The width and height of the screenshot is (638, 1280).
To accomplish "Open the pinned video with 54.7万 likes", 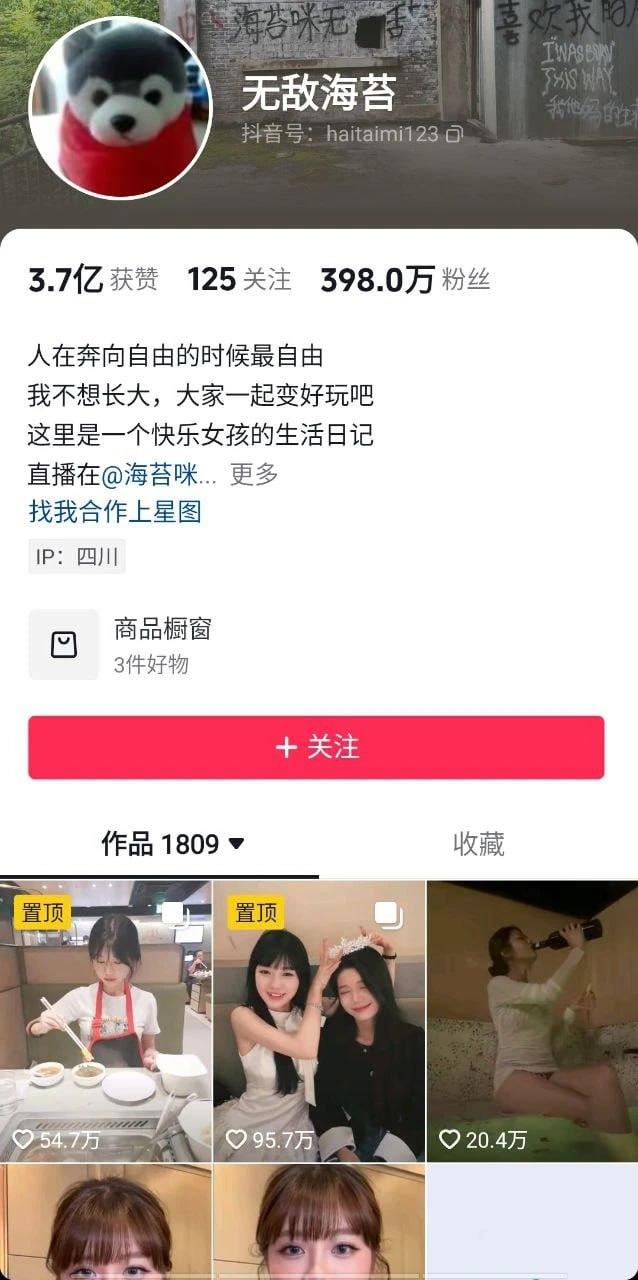I will pyautogui.click(x=106, y=1020).
